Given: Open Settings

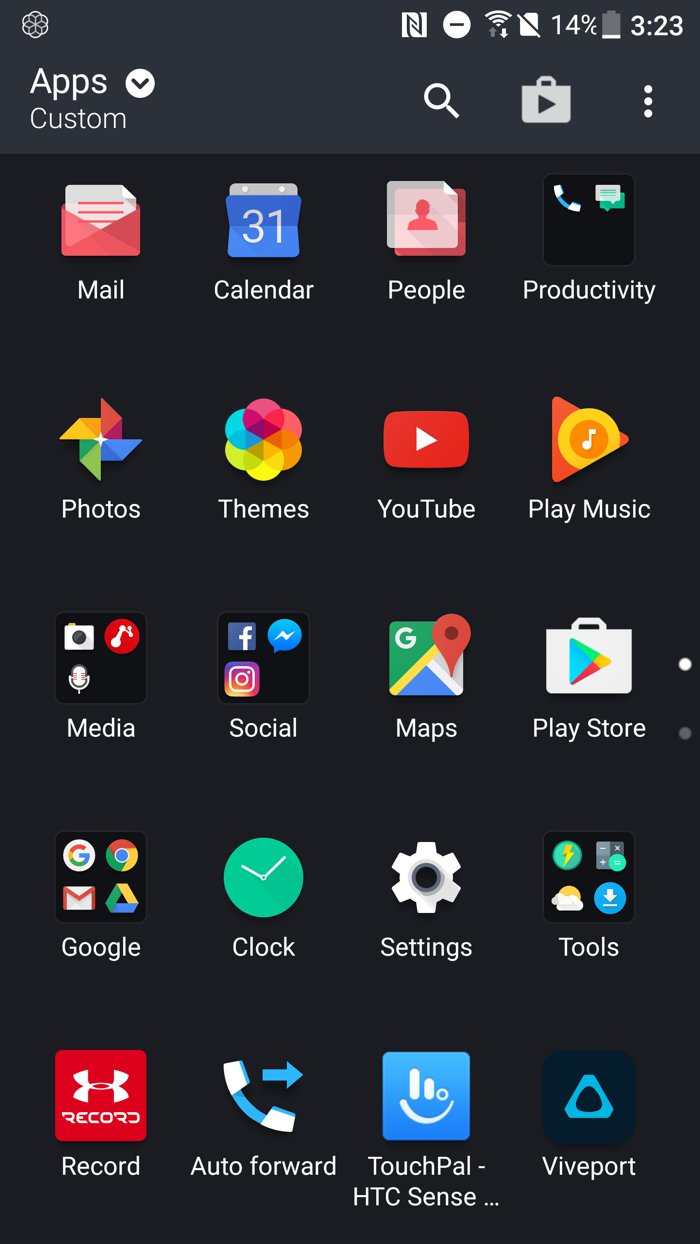Looking at the screenshot, I should pos(426,877).
